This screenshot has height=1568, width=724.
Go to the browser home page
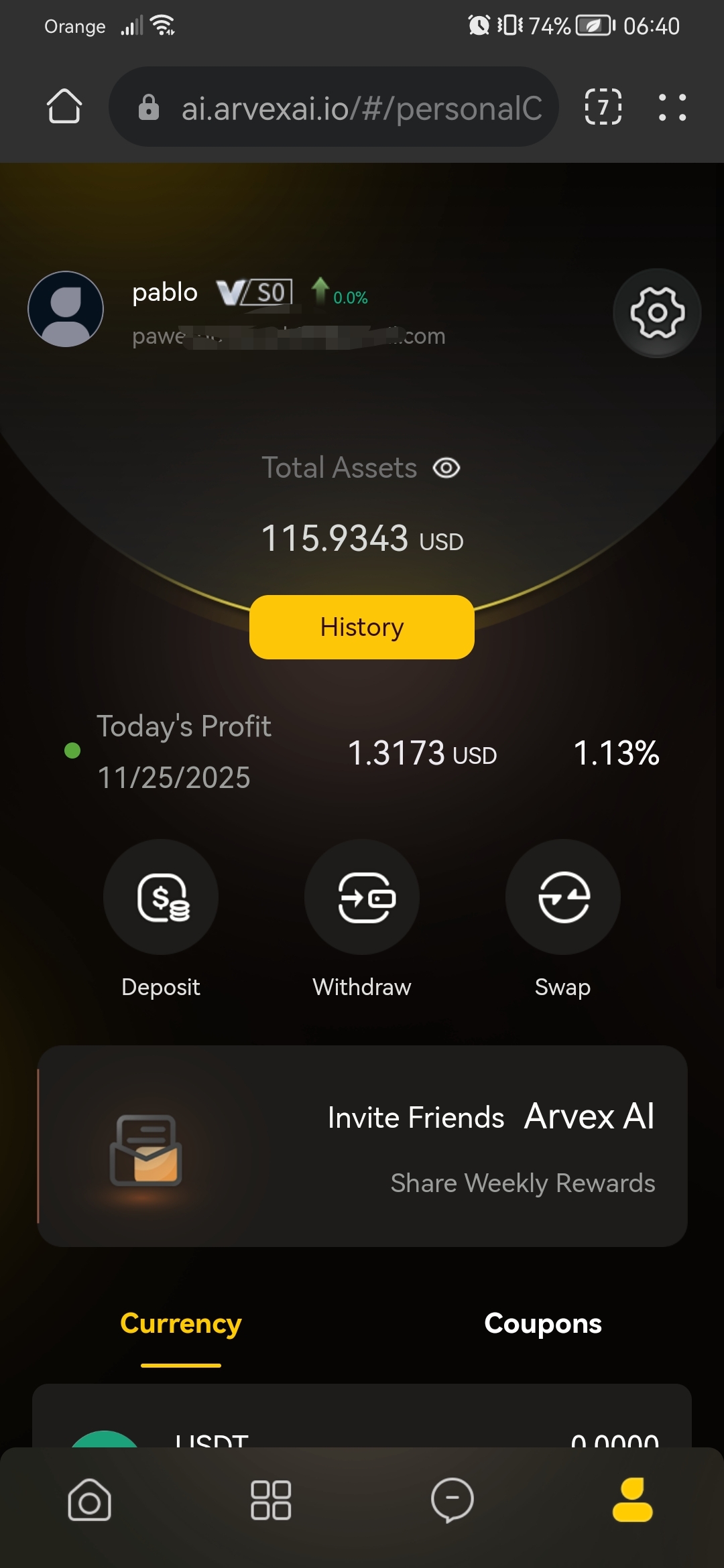[64, 107]
